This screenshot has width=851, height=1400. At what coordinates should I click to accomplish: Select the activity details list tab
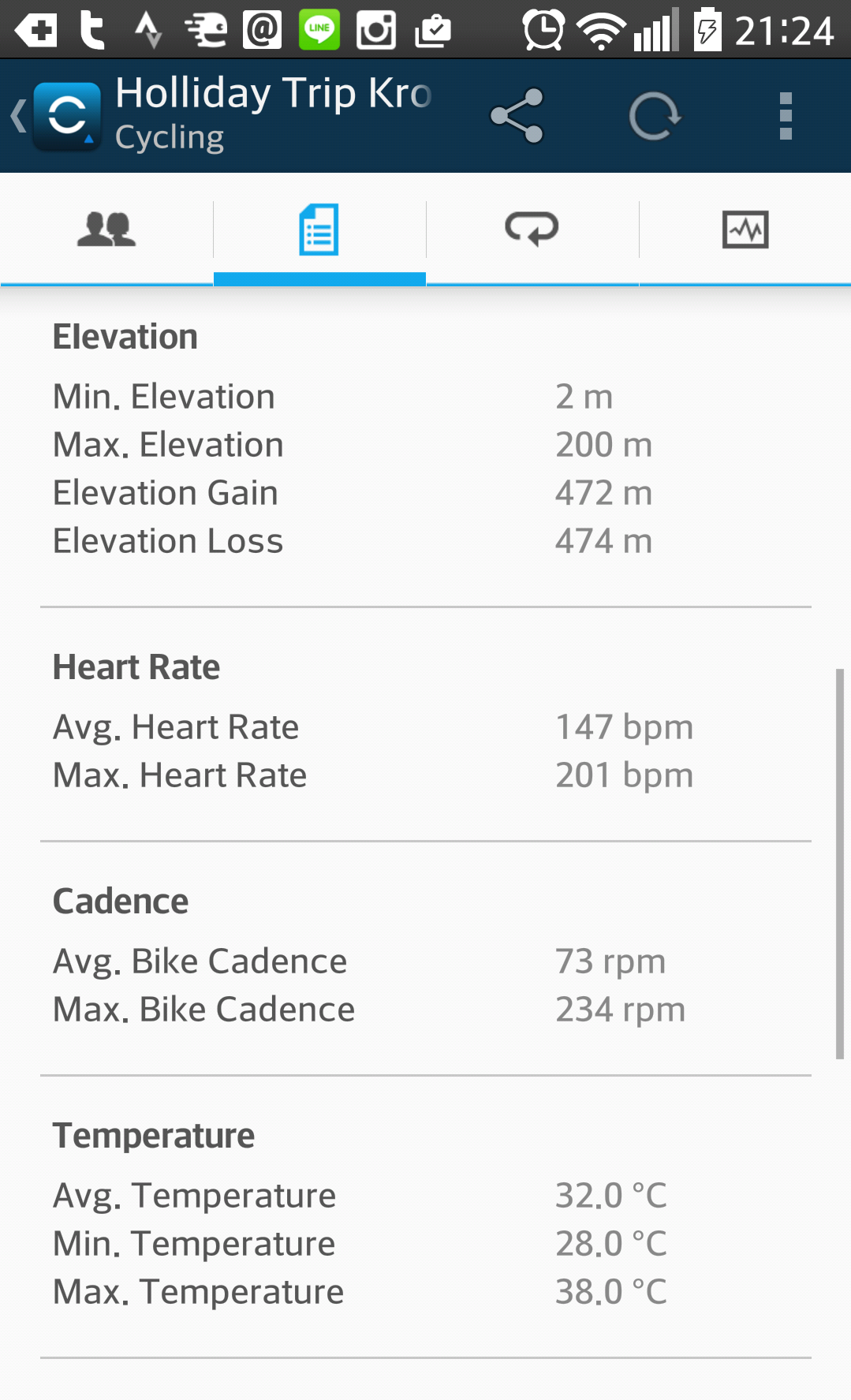click(x=319, y=230)
